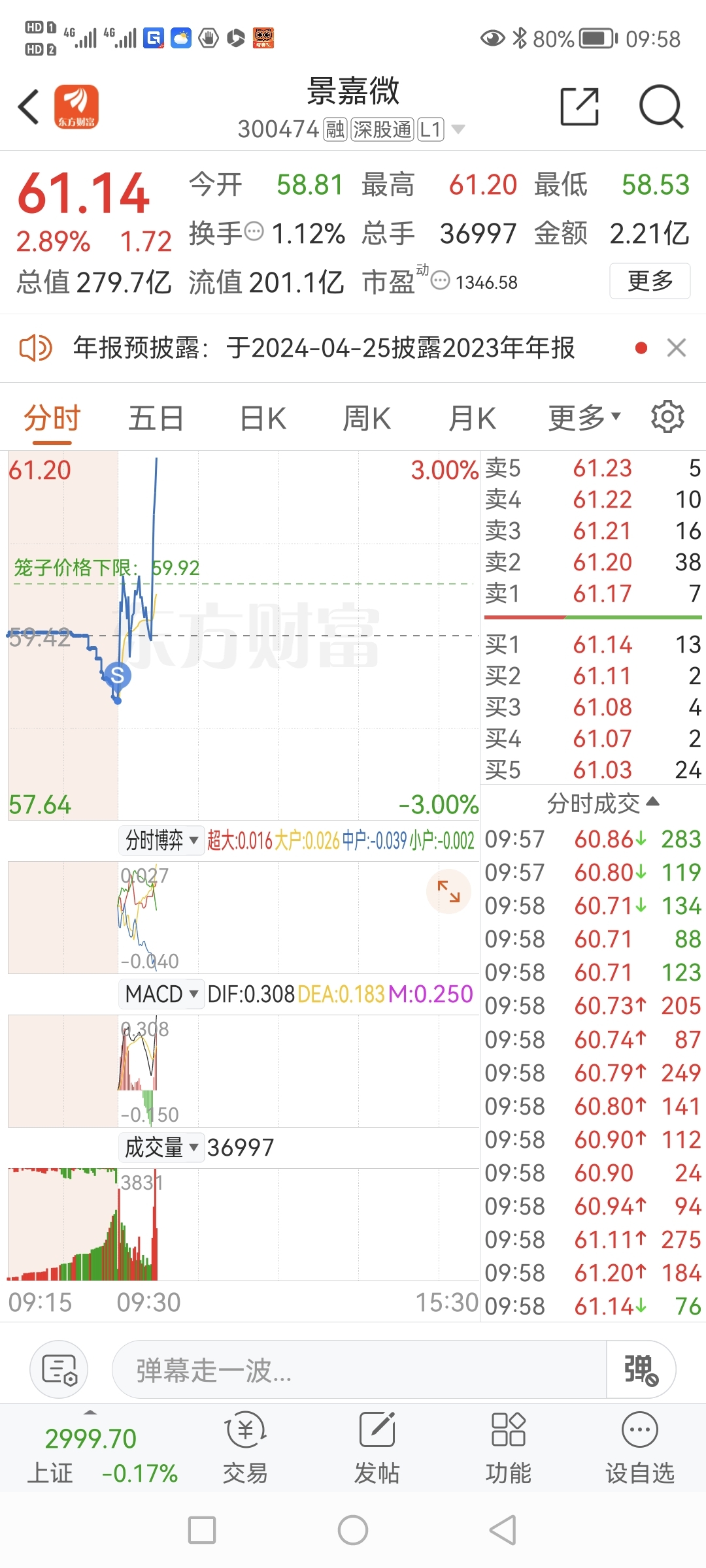Tap the 更多 button near 市盈 data

[650, 281]
